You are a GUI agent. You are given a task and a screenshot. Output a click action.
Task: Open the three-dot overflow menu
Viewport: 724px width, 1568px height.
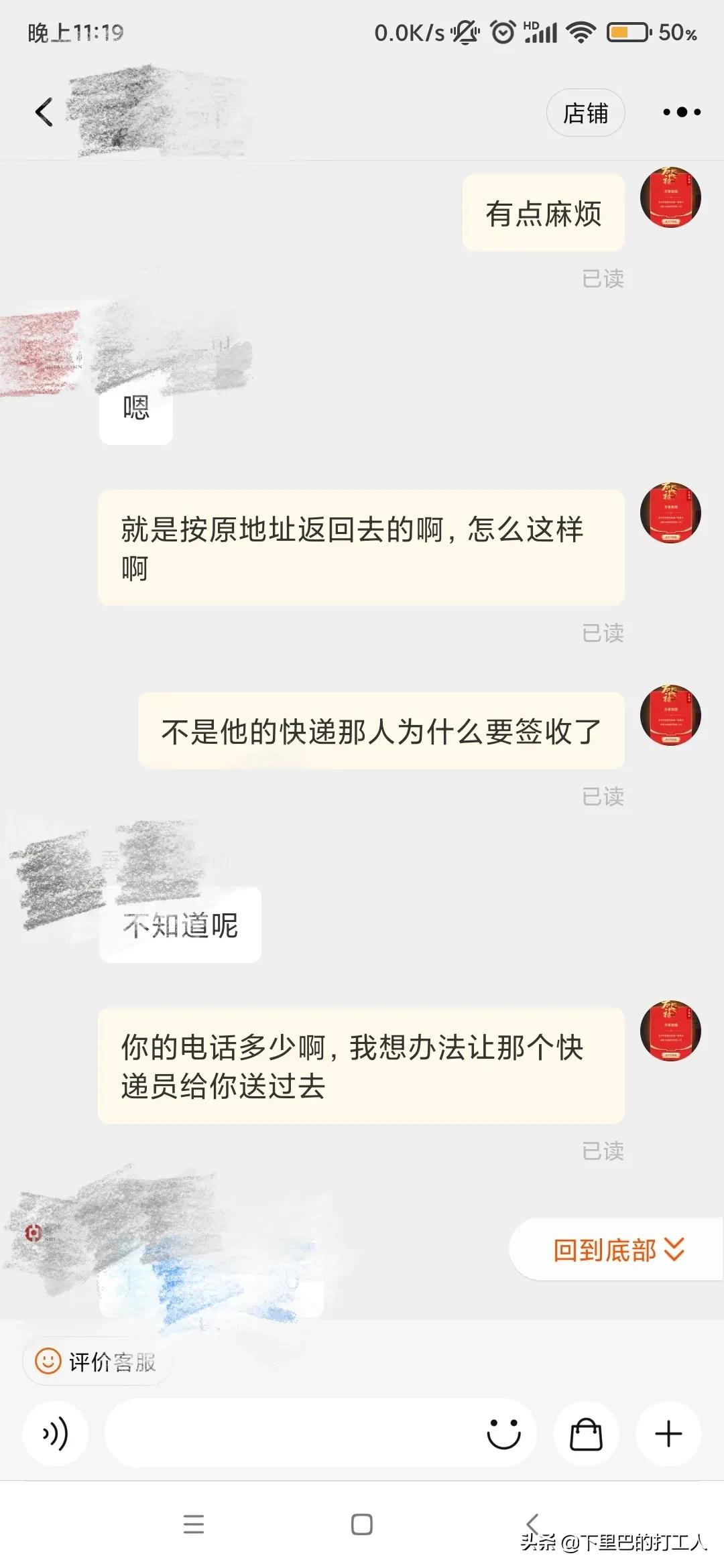pos(683,113)
